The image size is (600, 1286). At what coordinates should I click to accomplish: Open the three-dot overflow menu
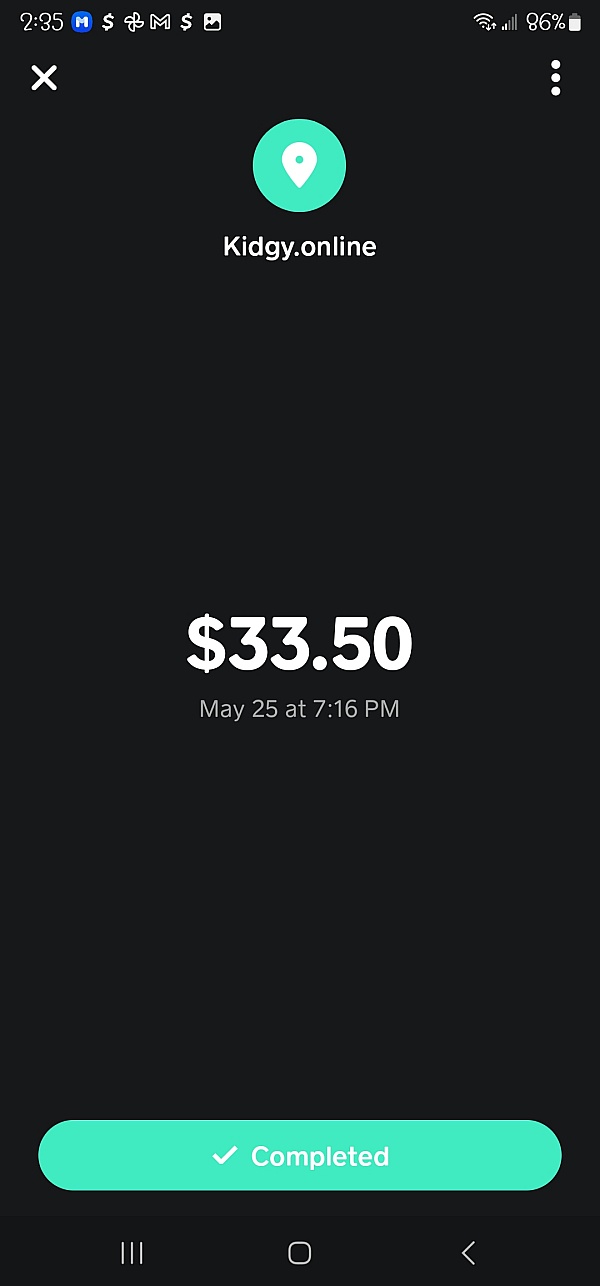(x=555, y=78)
